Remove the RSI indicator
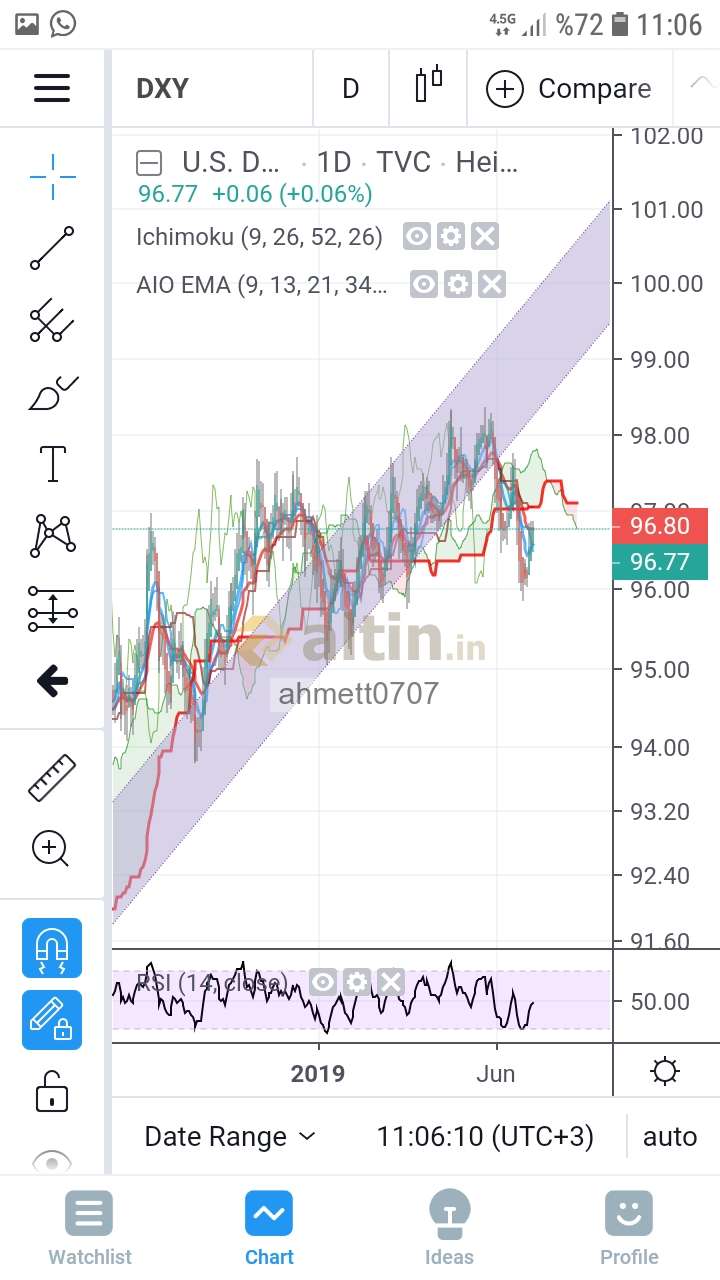 click(391, 983)
